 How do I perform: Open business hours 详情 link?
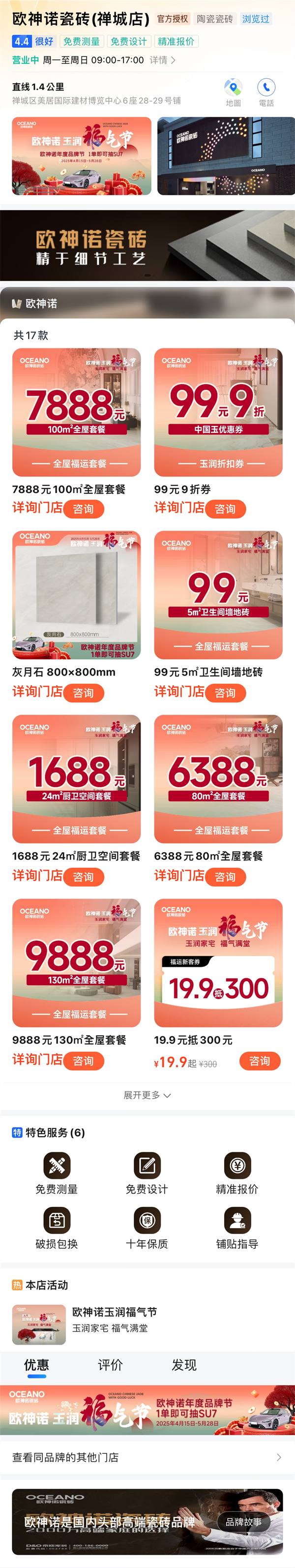click(x=162, y=60)
